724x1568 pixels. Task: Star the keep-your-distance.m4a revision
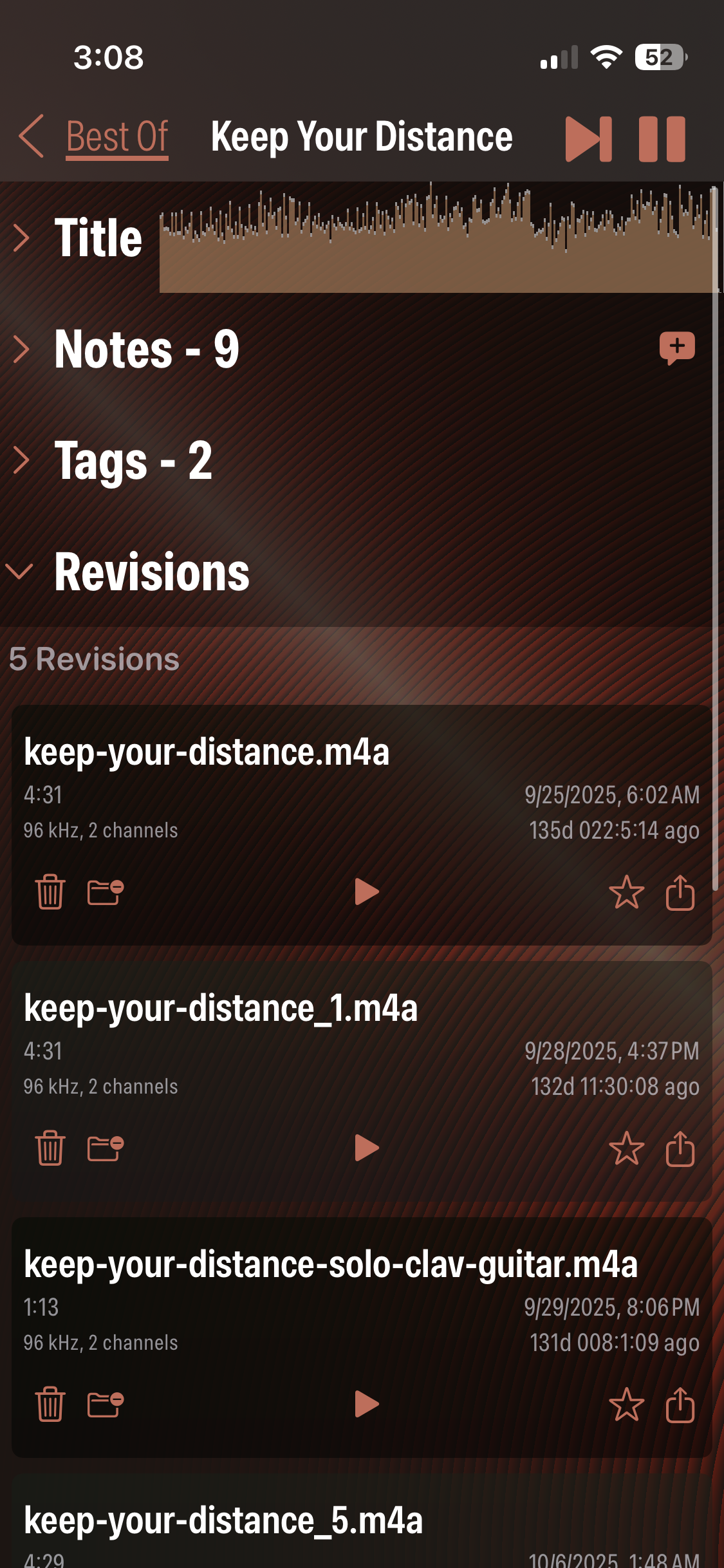(x=626, y=892)
